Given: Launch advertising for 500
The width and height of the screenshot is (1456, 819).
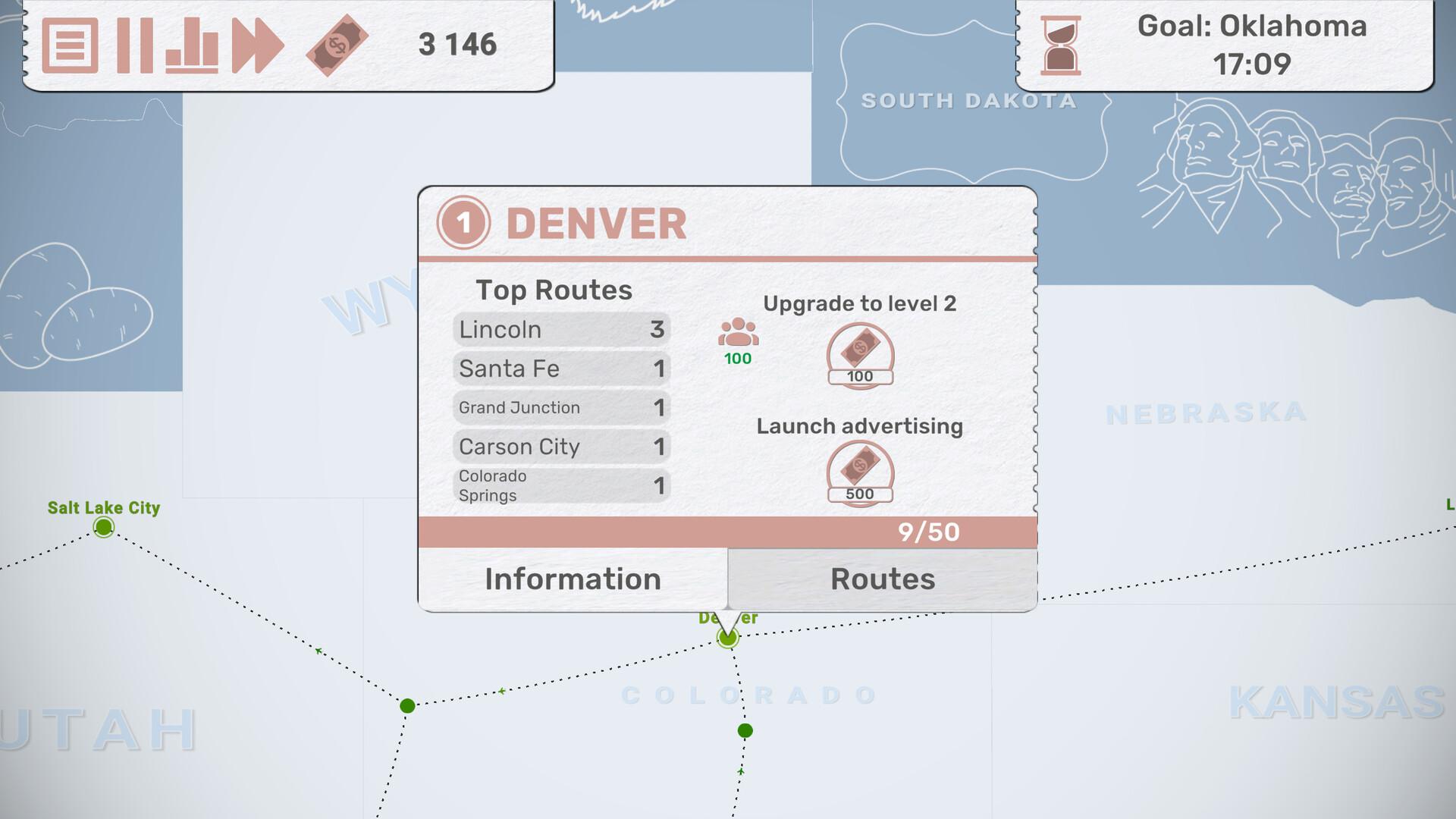Looking at the screenshot, I should click(x=860, y=473).
